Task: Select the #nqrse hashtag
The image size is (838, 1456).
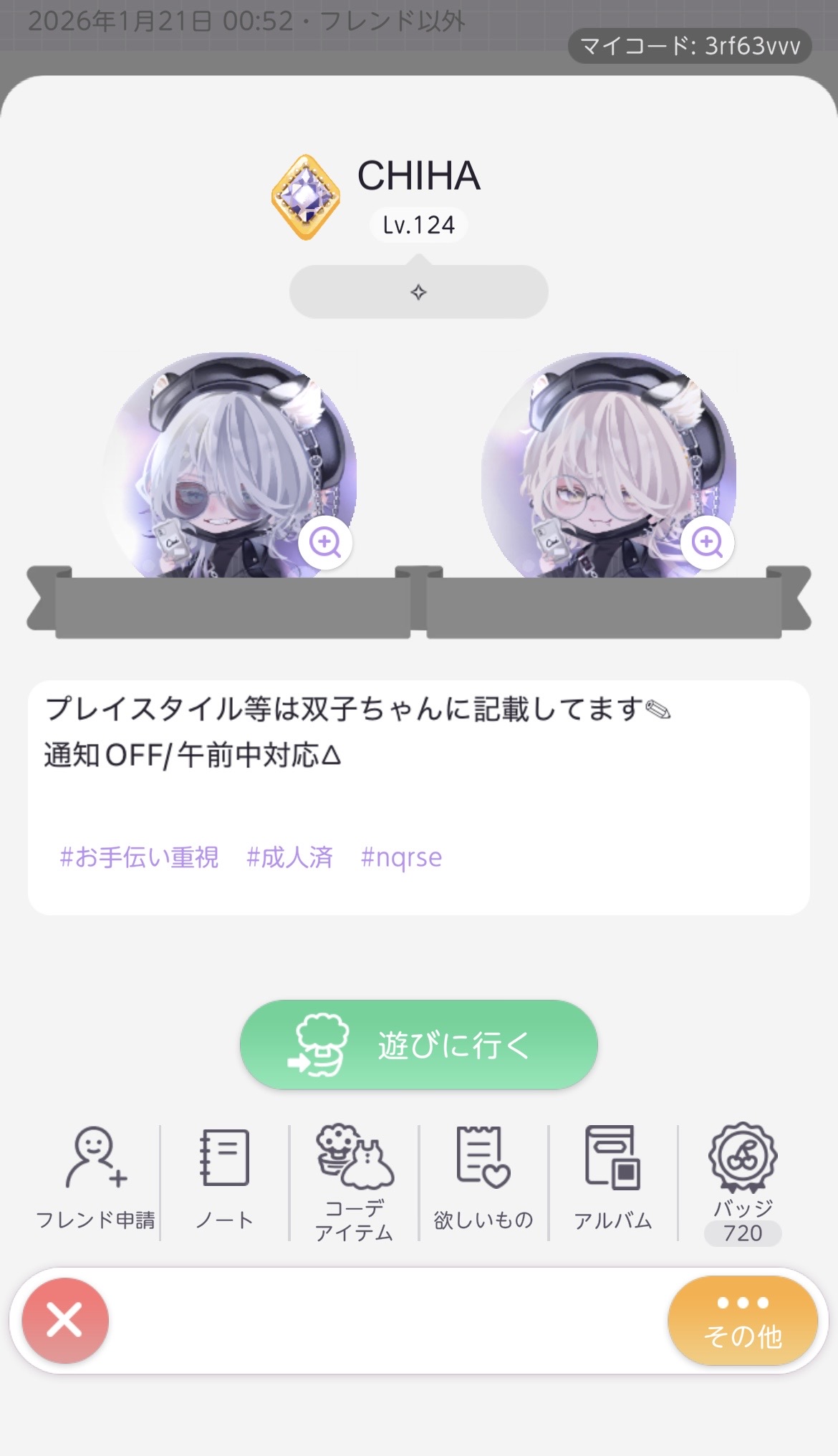Action: [x=401, y=857]
